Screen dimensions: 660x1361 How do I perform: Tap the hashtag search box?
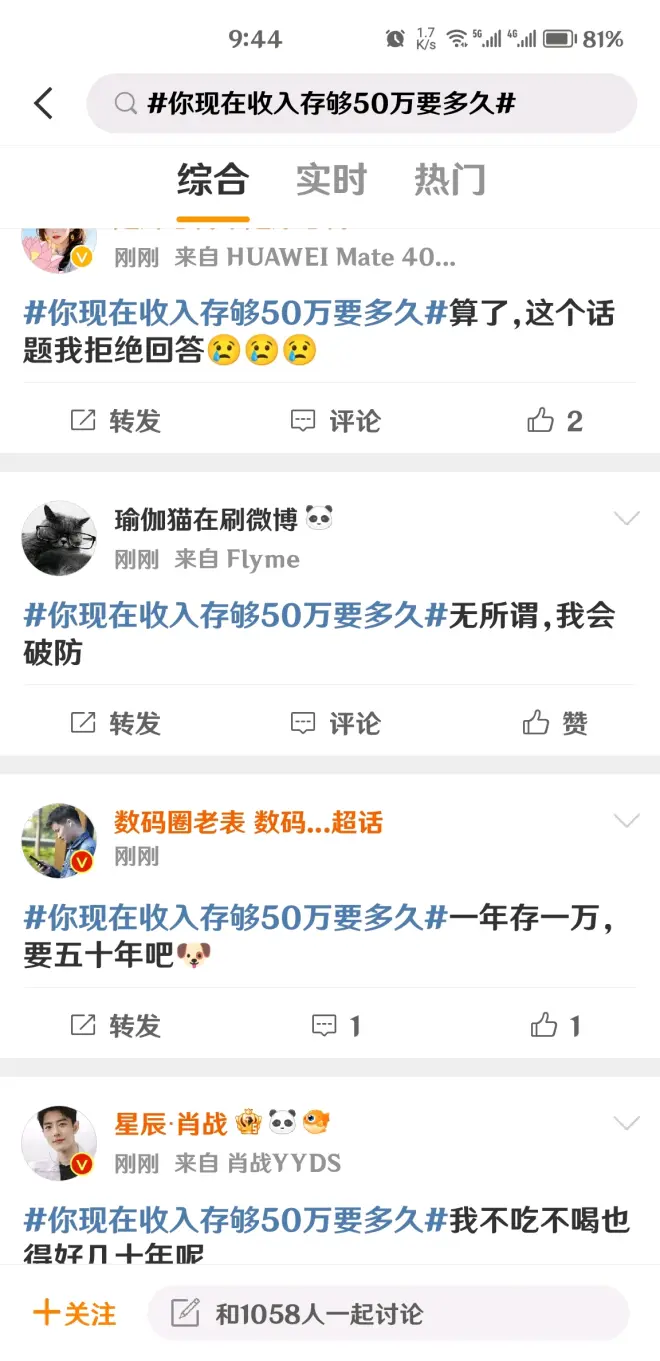[x=360, y=103]
